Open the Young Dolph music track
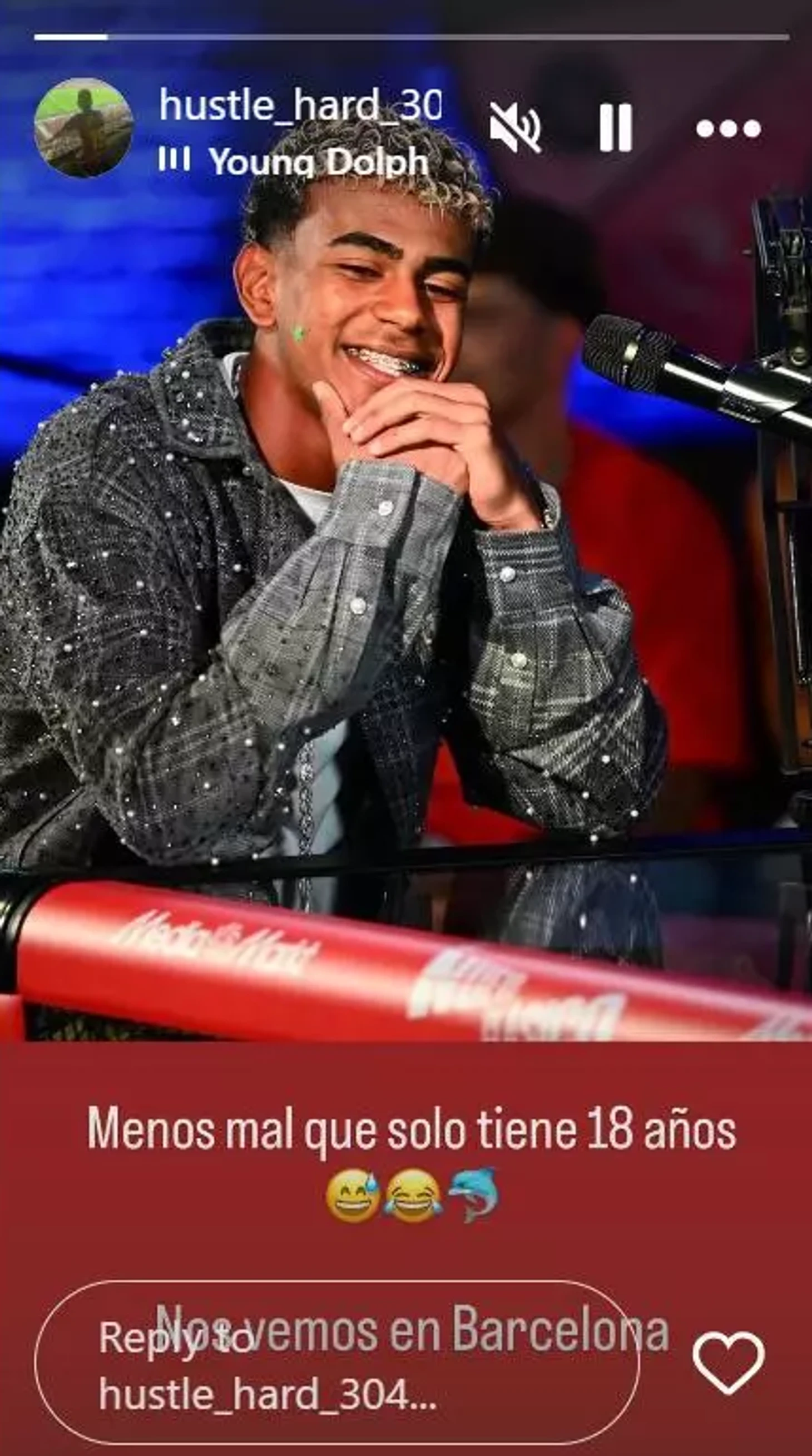Screen dimensions: 812x1456 [x=316, y=162]
